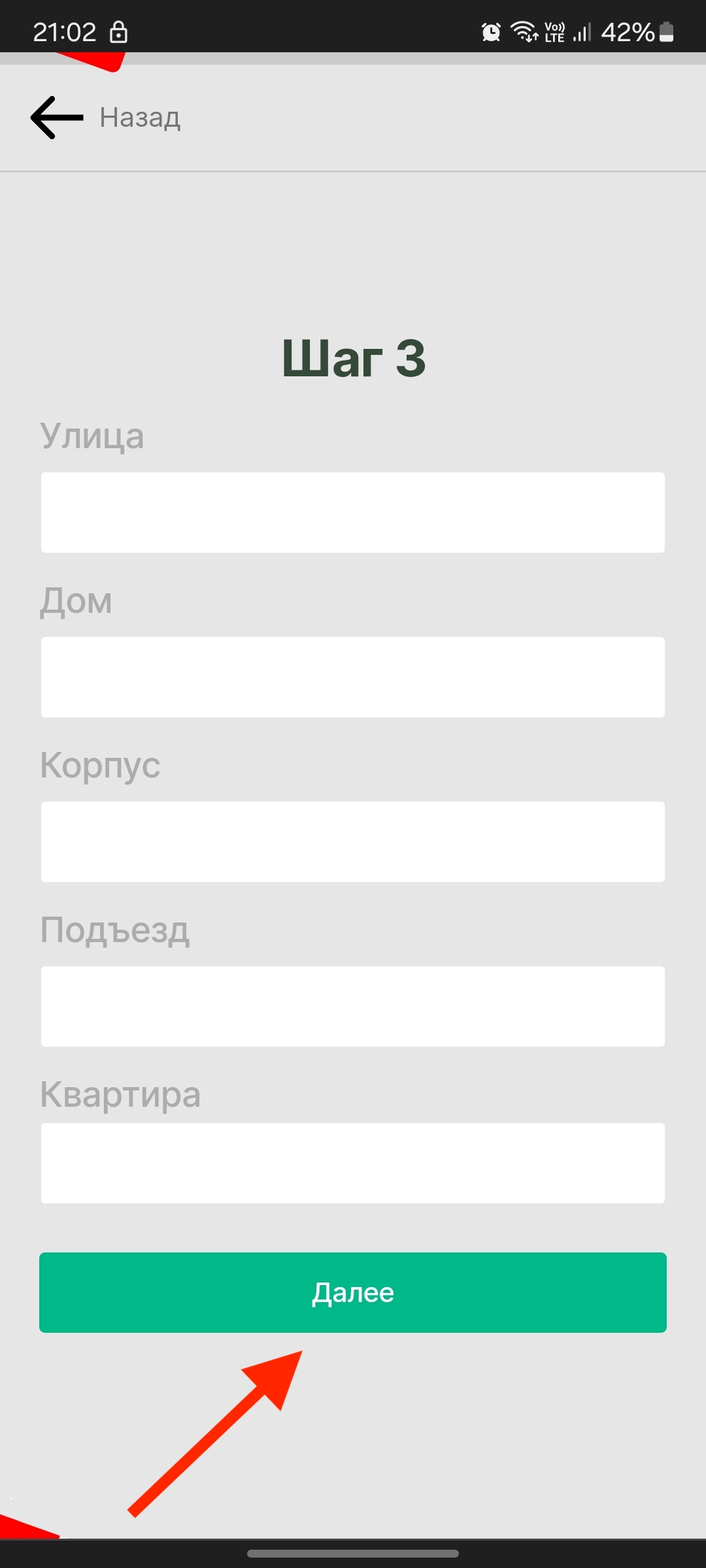The width and height of the screenshot is (706, 1568).
Task: Focus the Улица street field
Action: coord(353,512)
